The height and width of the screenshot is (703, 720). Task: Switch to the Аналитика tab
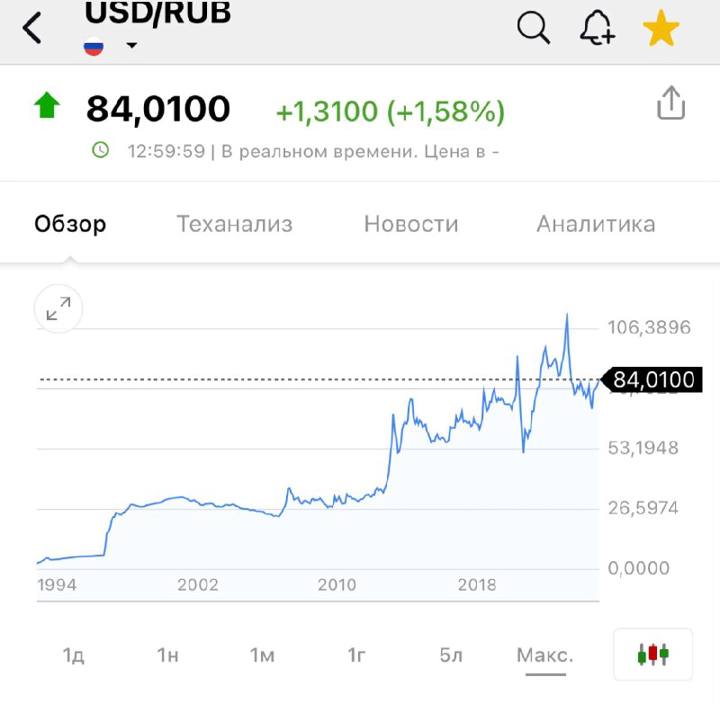[596, 224]
